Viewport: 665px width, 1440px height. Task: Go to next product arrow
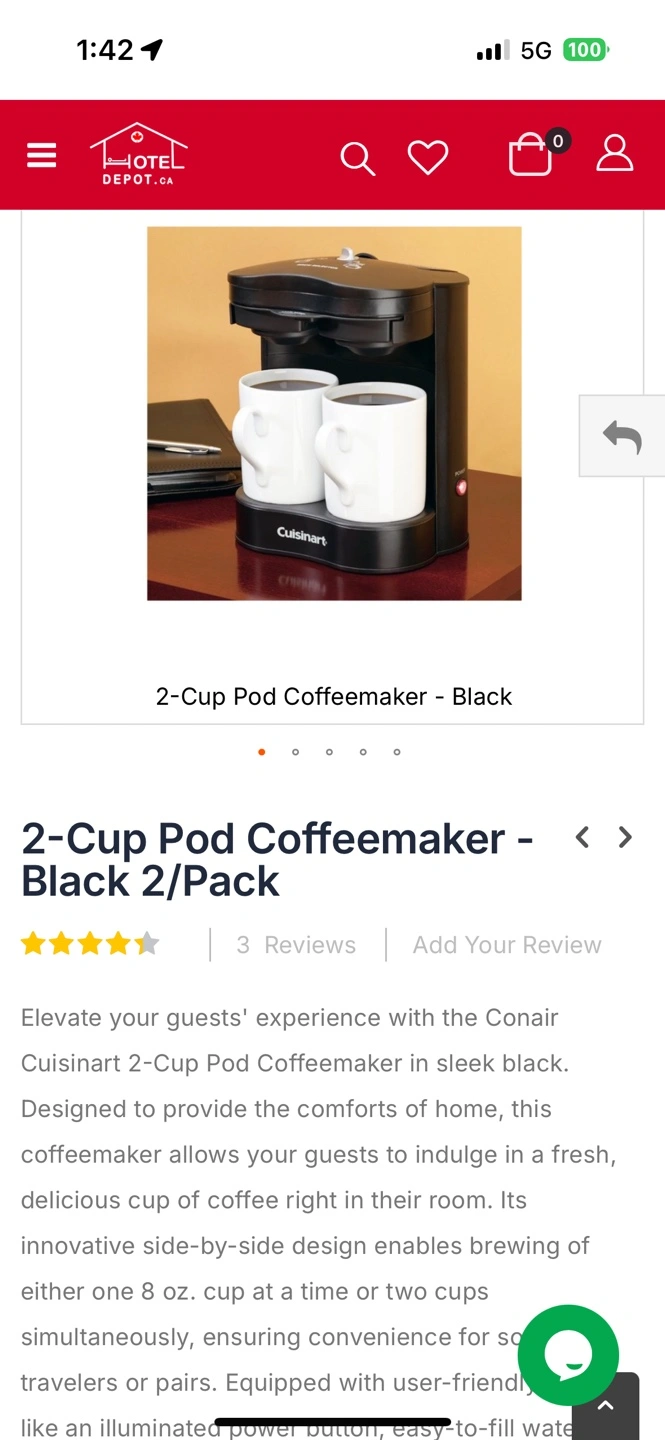click(x=625, y=838)
